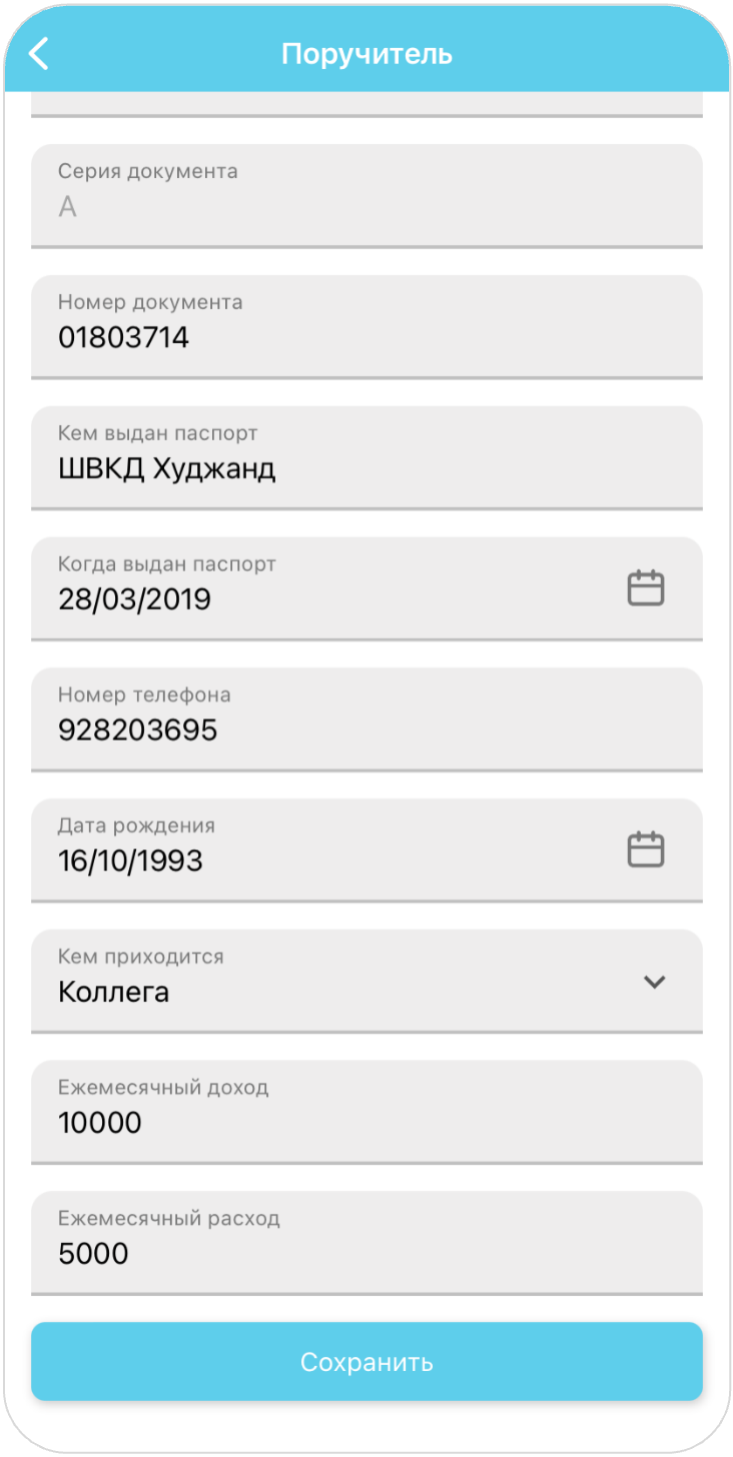Open calendar for Дата рождения

(645, 850)
